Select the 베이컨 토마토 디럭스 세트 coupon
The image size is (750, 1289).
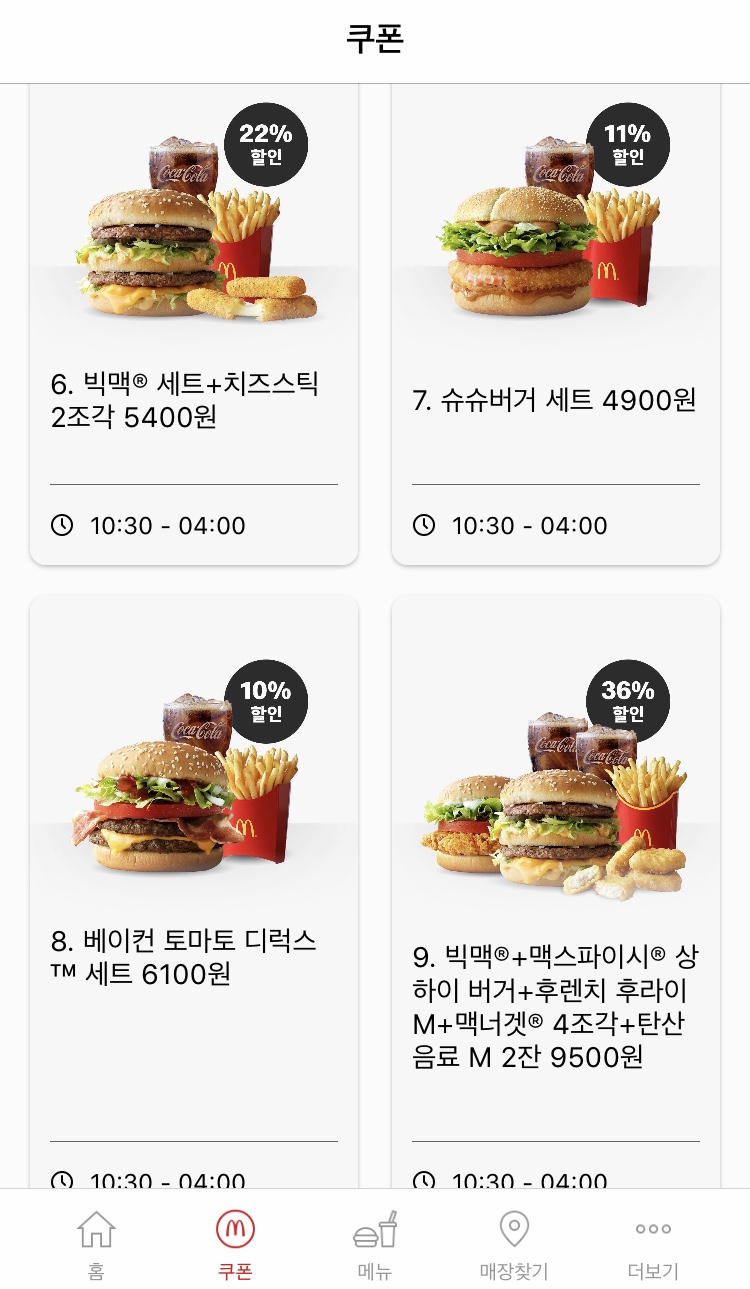click(194, 892)
